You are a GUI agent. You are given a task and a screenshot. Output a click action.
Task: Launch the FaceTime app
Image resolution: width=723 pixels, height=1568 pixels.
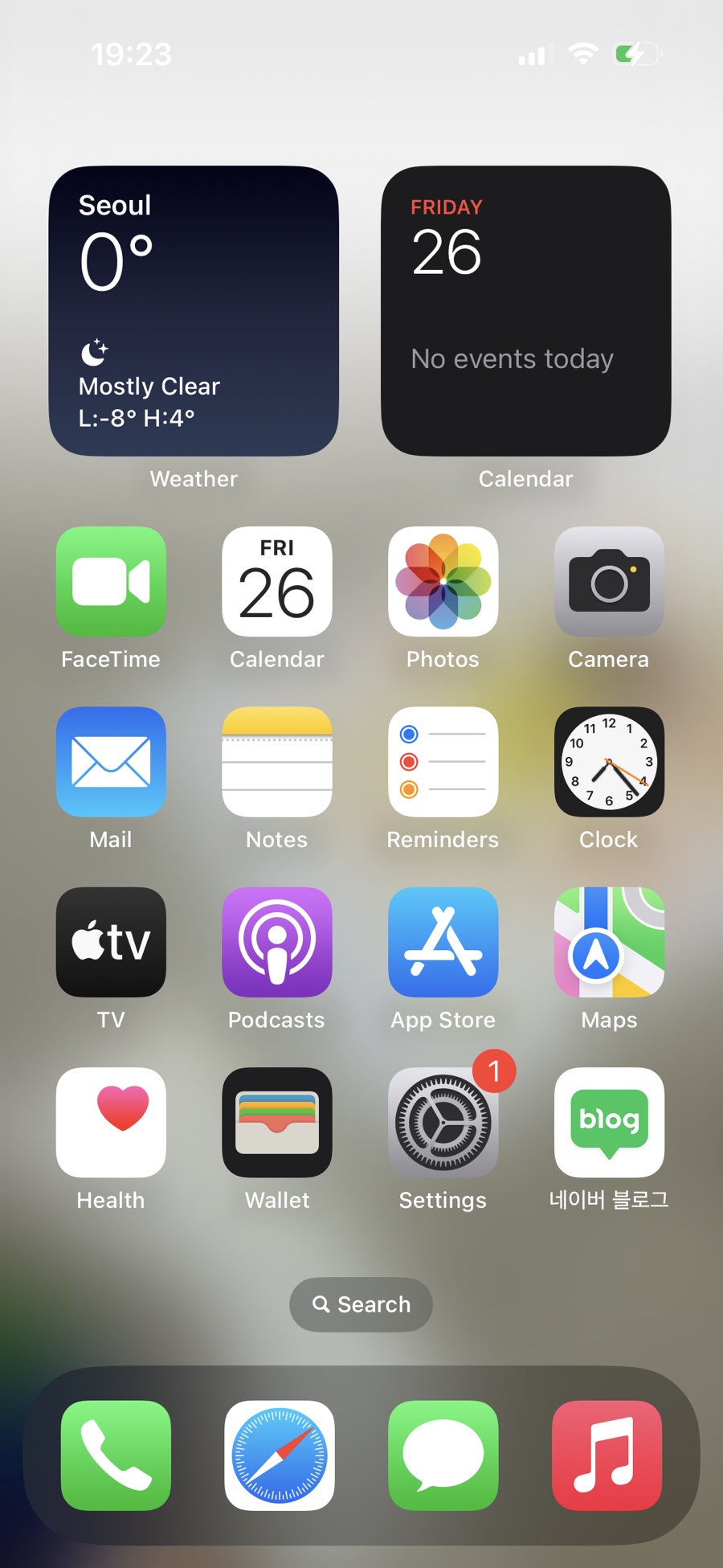(111, 581)
